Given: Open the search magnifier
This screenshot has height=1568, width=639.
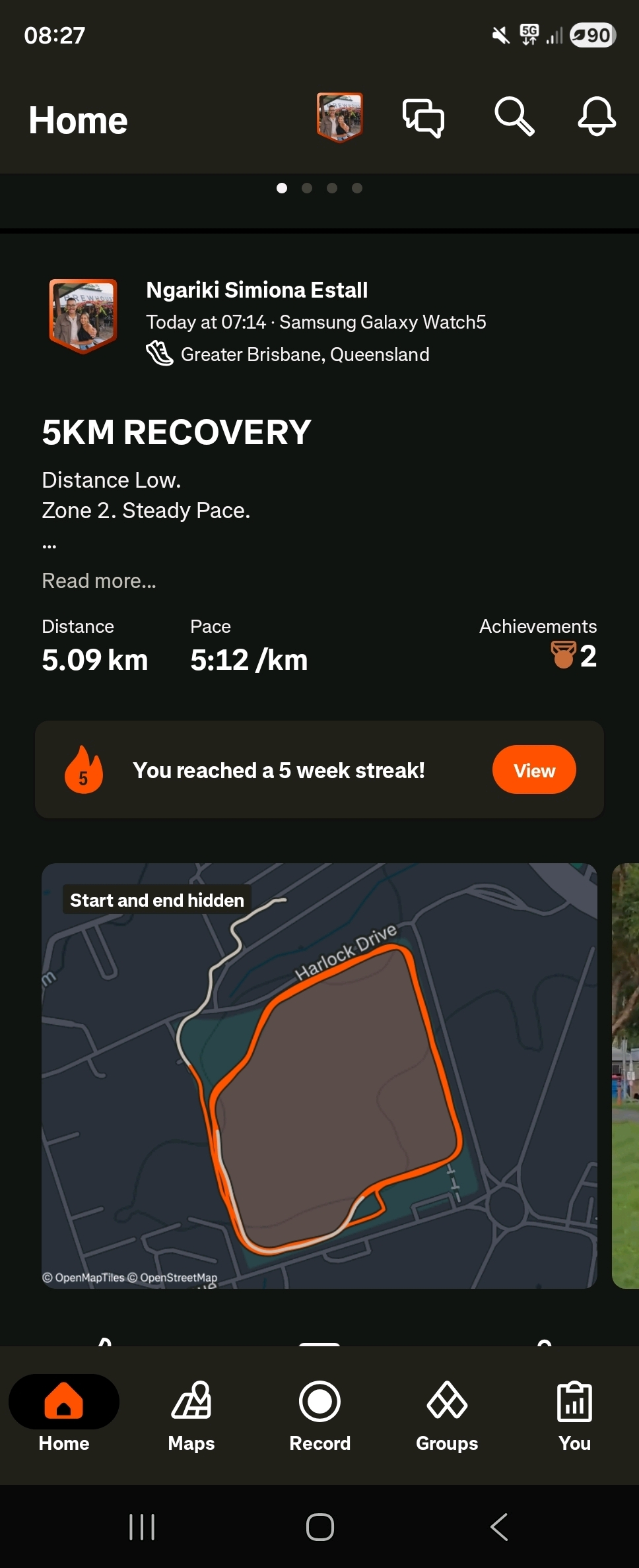Looking at the screenshot, I should point(514,117).
